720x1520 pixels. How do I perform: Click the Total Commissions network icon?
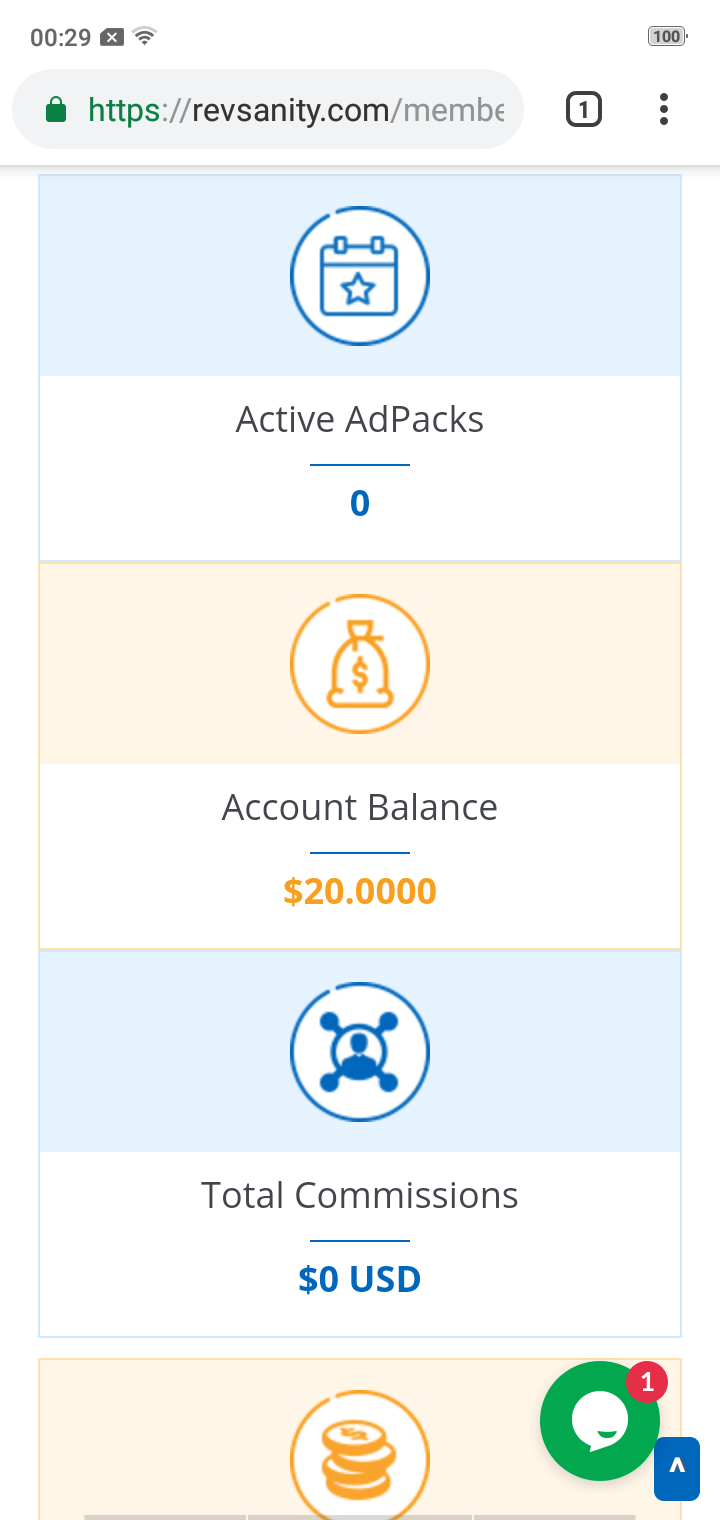(x=360, y=1051)
